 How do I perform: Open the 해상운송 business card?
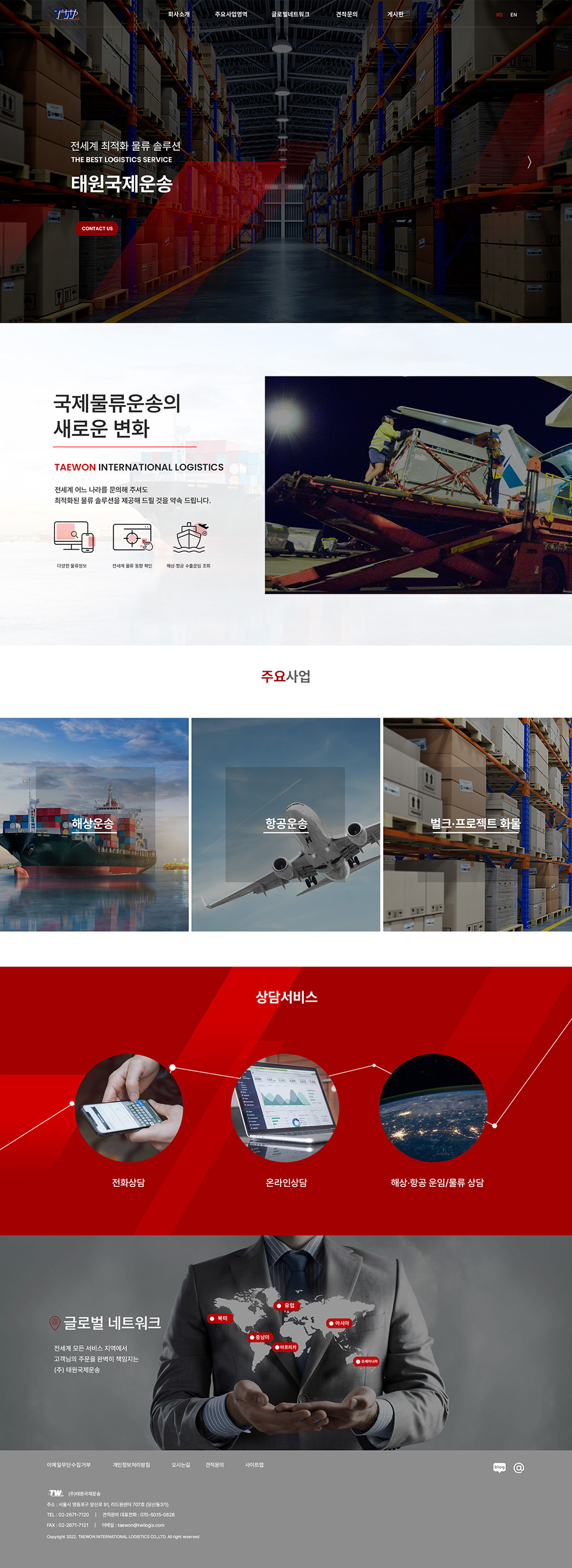[x=94, y=824]
